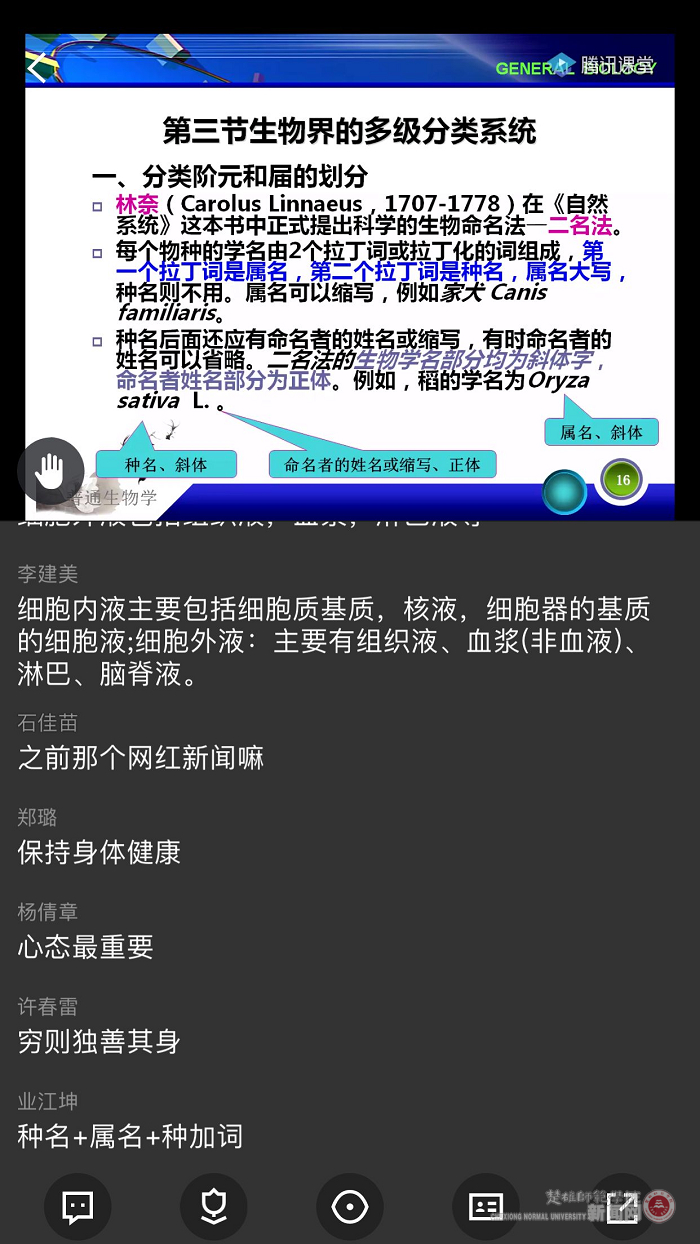Open the chat message input icon
Image resolution: width=700 pixels, height=1244 pixels.
tap(78, 1207)
